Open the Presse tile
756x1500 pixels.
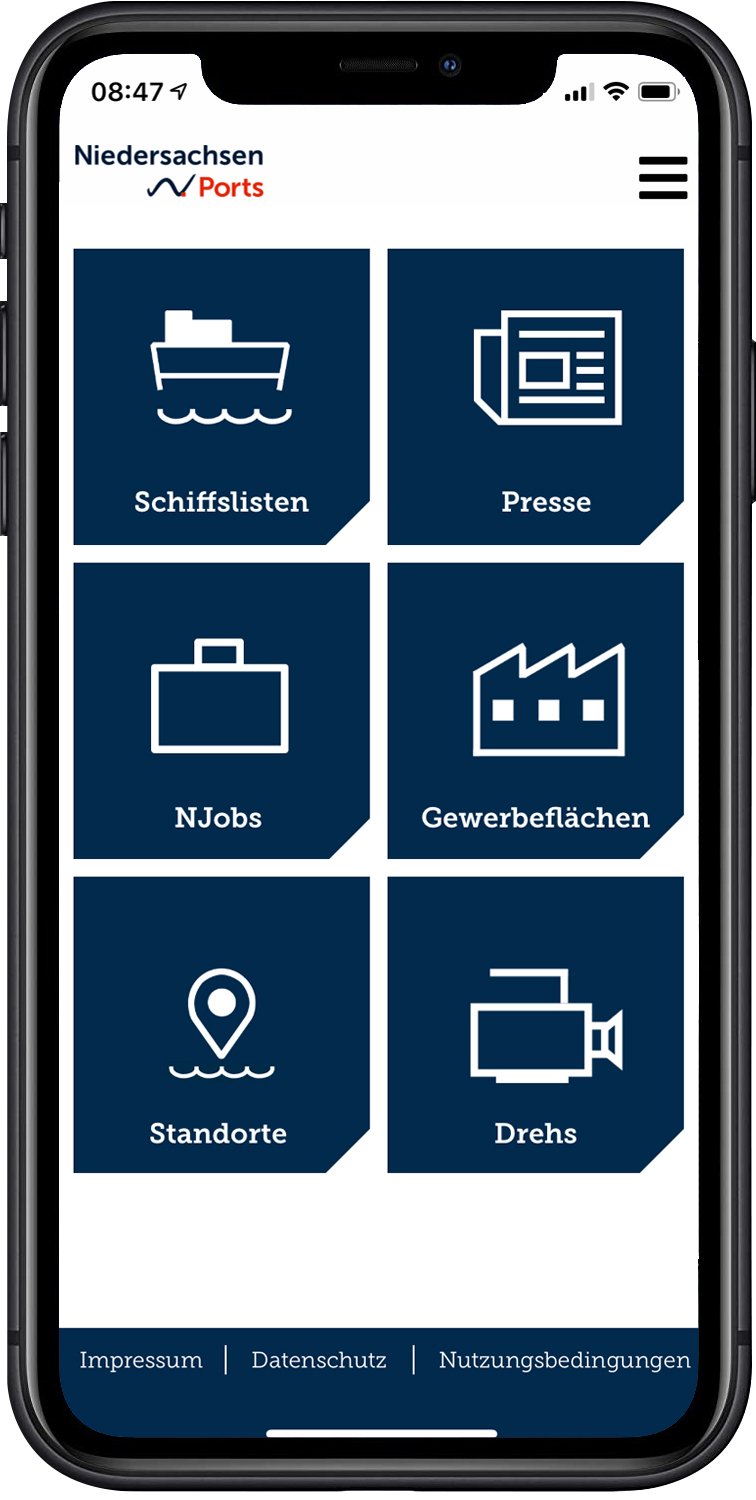(x=536, y=397)
